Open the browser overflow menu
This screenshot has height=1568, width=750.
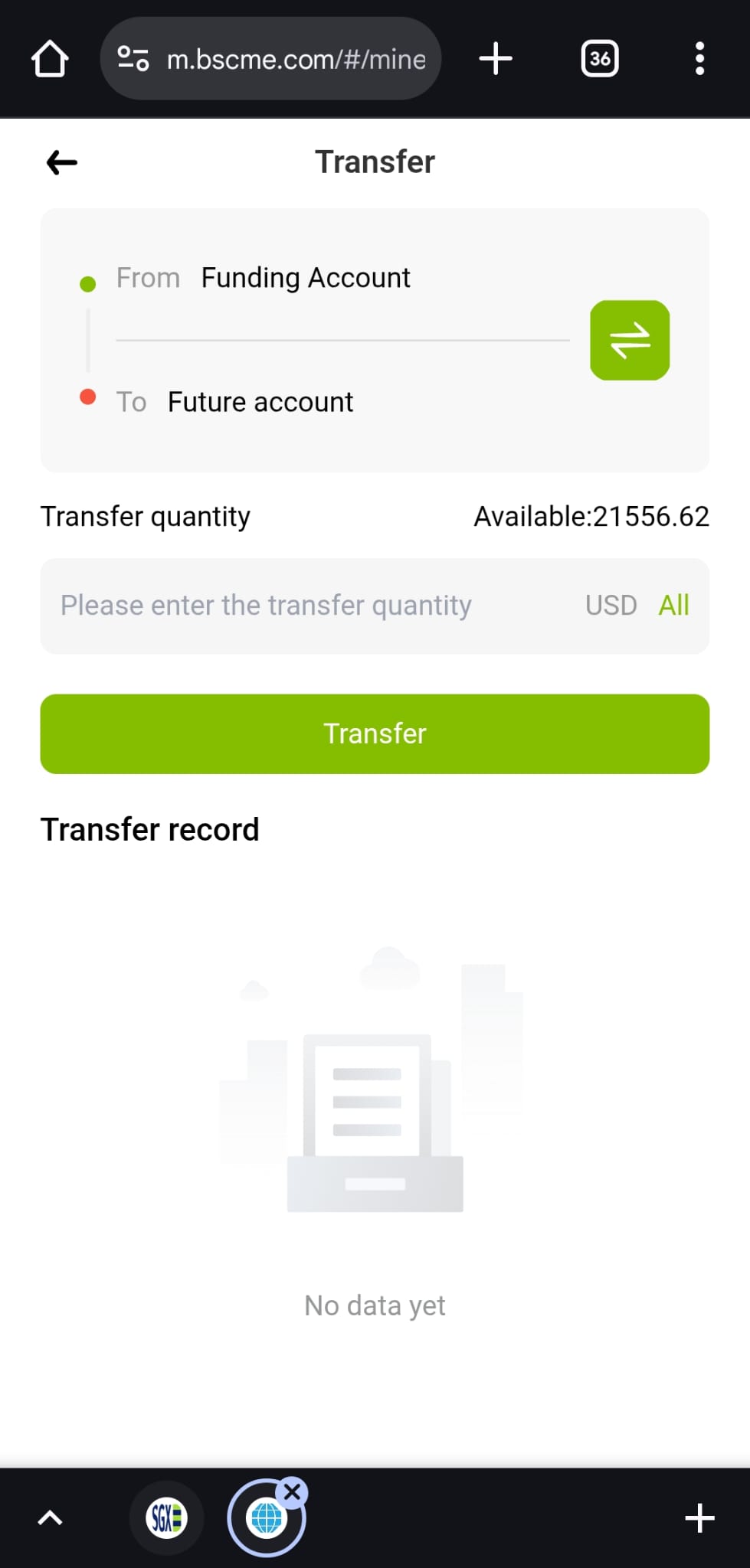699,59
